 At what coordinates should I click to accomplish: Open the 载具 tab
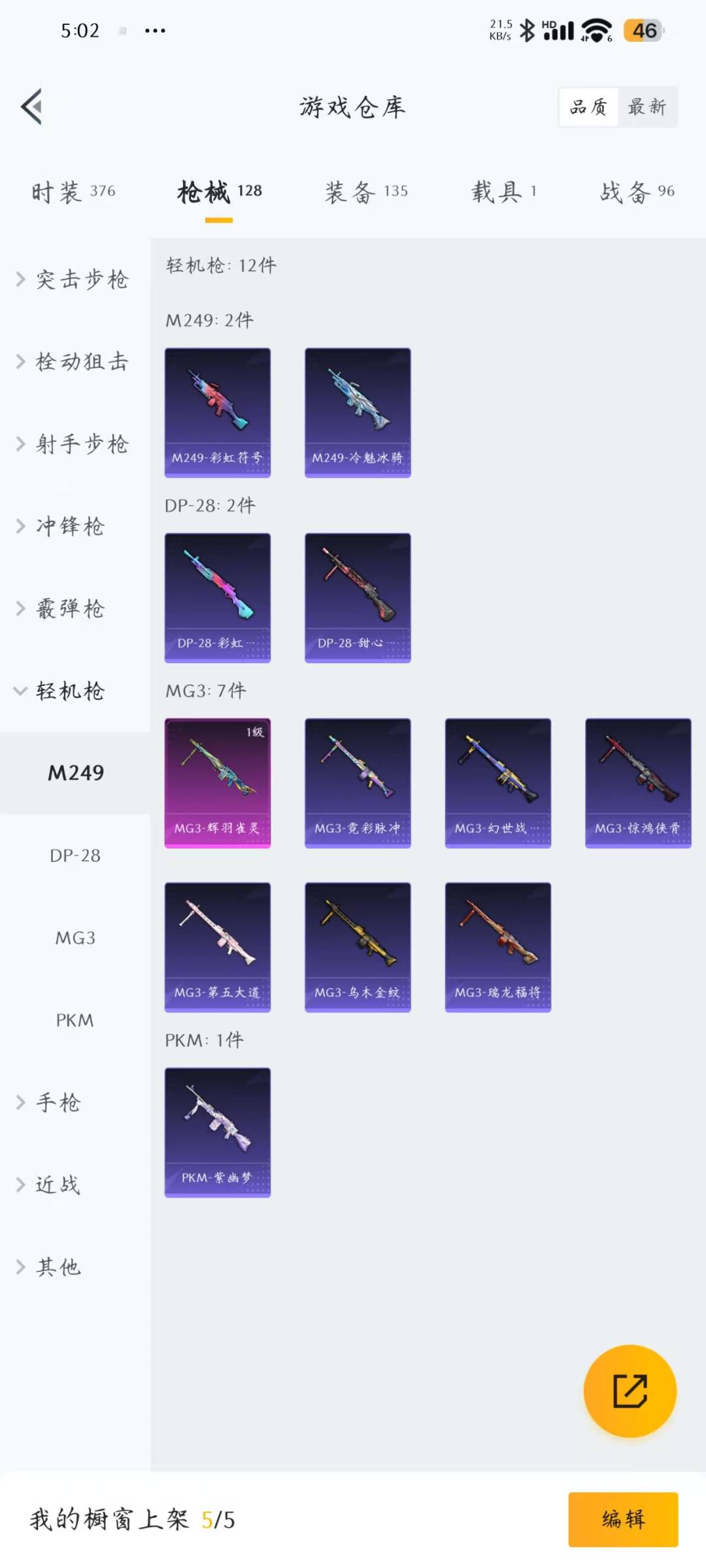tap(504, 191)
